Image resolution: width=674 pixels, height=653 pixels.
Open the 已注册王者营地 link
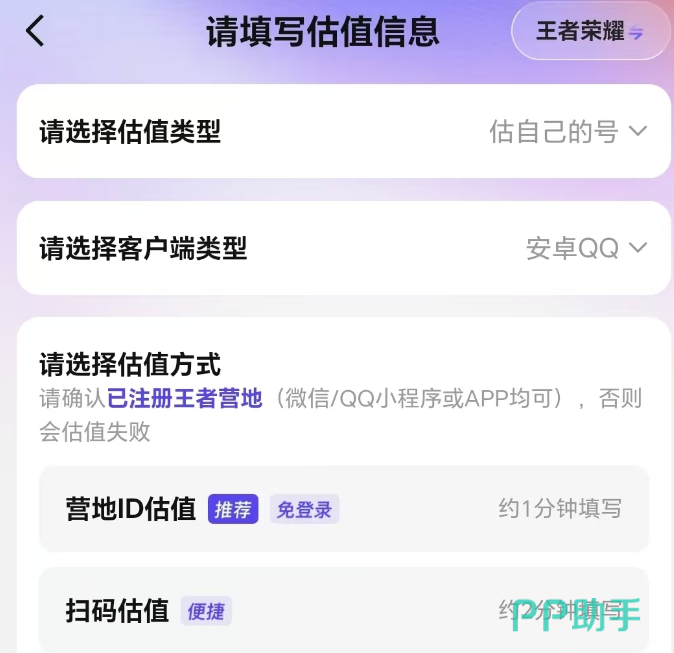185,398
